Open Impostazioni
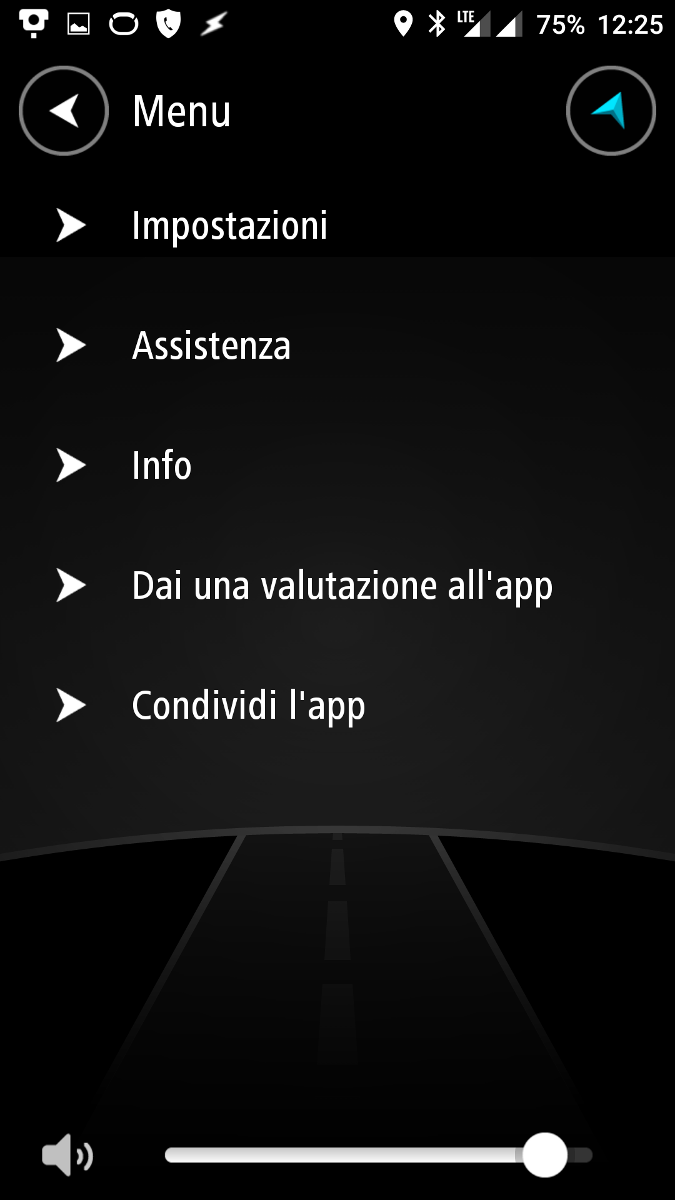The width and height of the screenshot is (675, 1200). coord(337,226)
